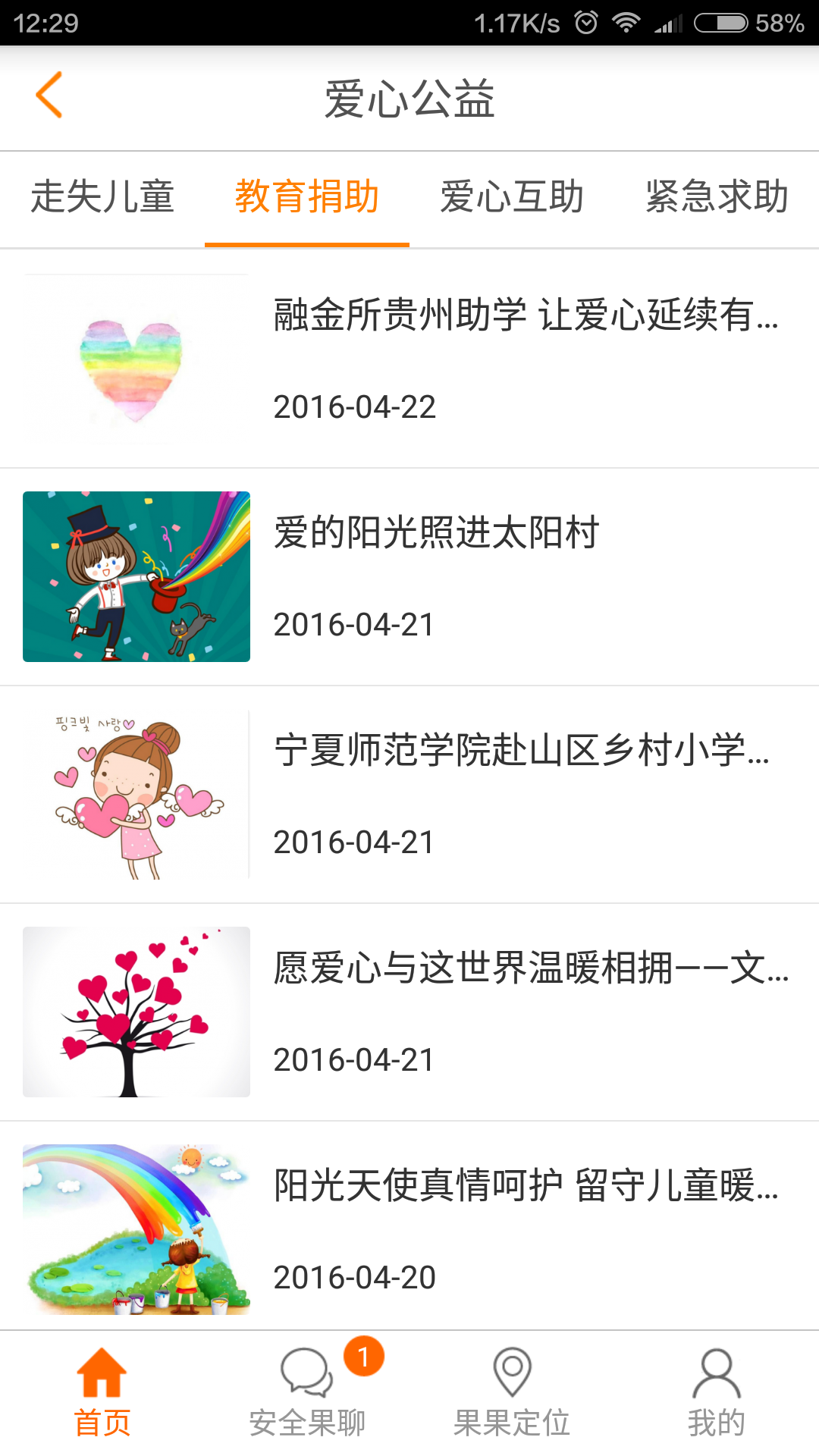819x1456 pixels.
Task: Open the 紧急求助 tab
Action: coord(717,197)
